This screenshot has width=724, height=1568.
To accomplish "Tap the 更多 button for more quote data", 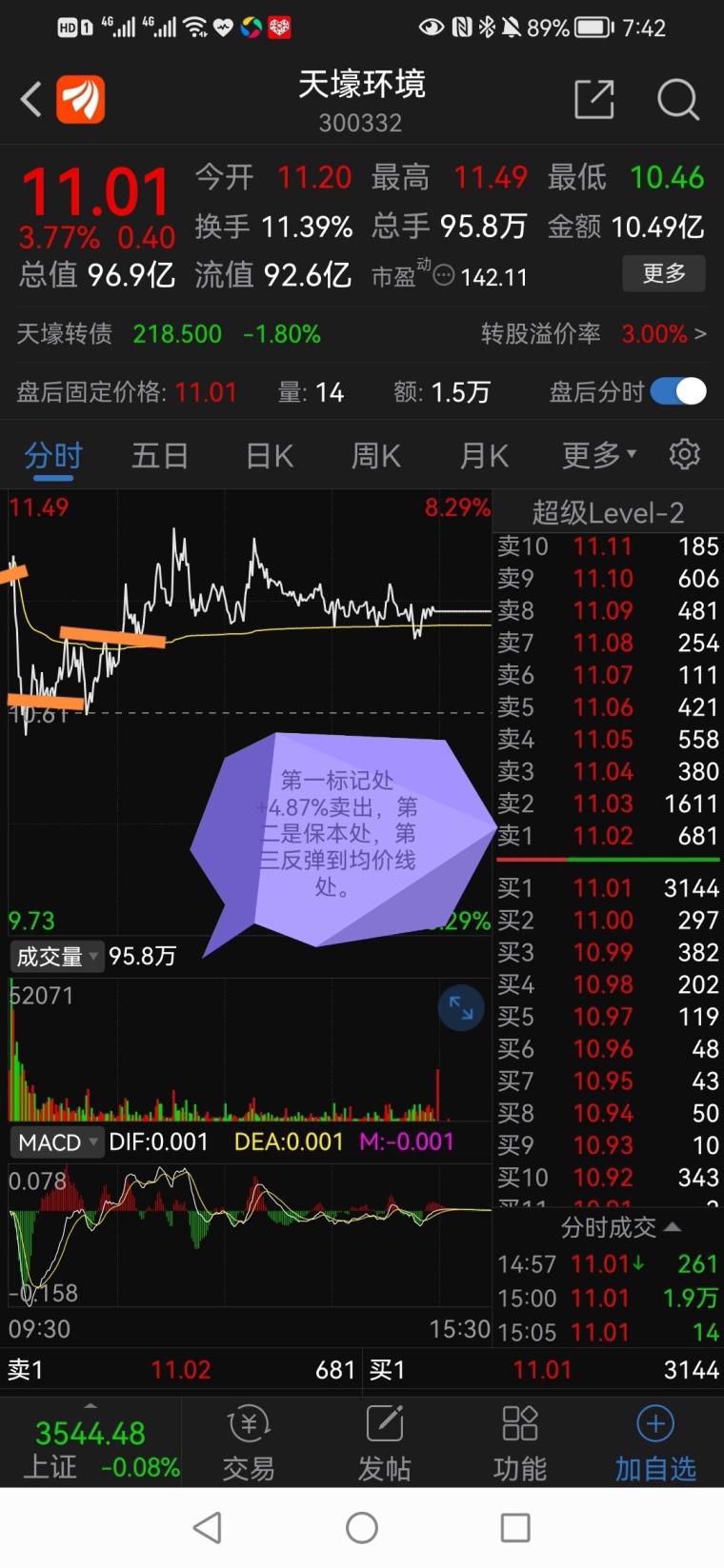I will point(664,273).
